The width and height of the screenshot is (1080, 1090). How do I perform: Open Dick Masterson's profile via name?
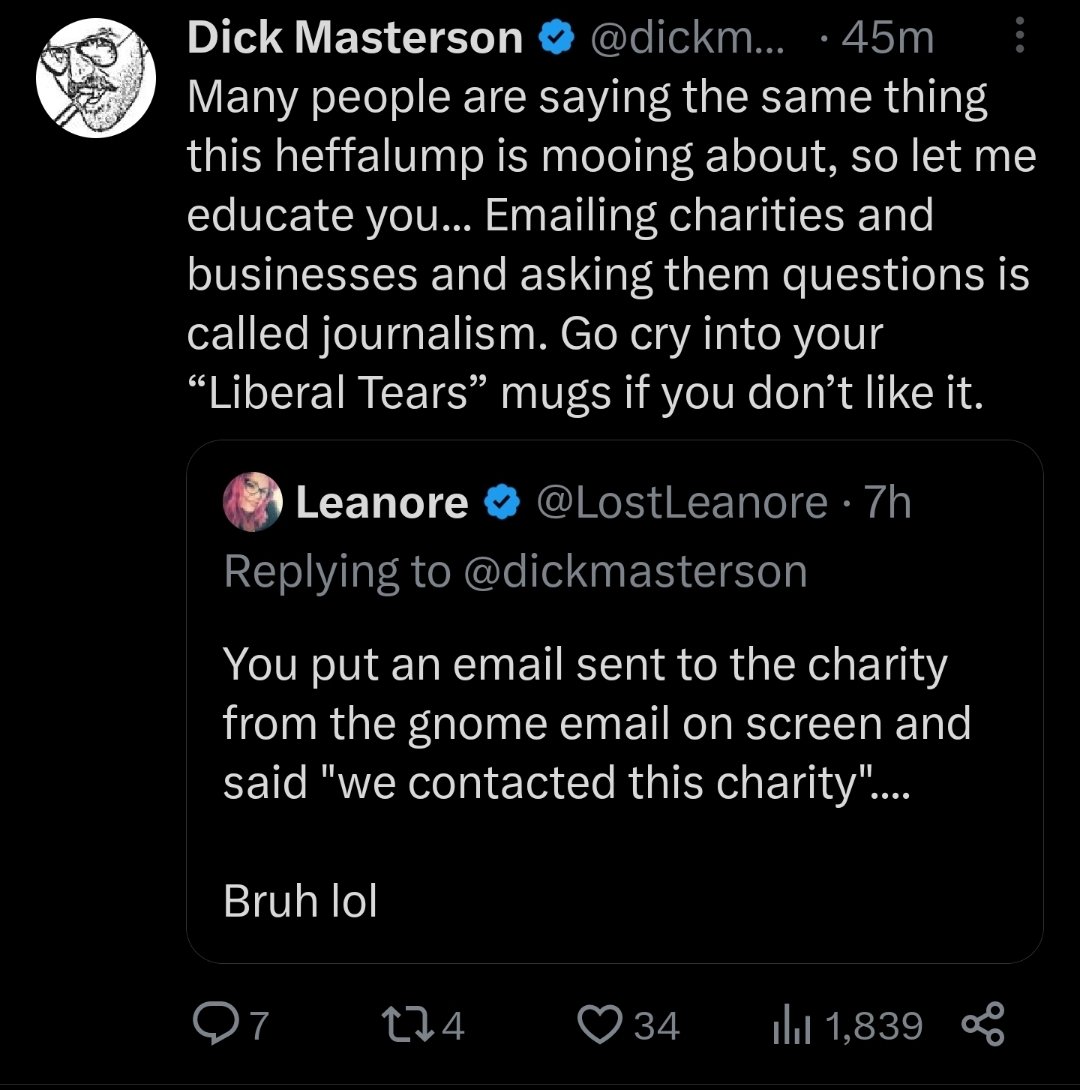tap(355, 40)
